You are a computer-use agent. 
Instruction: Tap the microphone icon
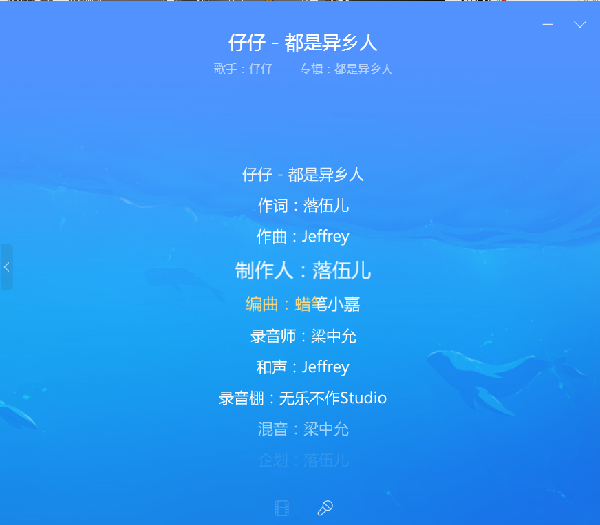coord(325,508)
